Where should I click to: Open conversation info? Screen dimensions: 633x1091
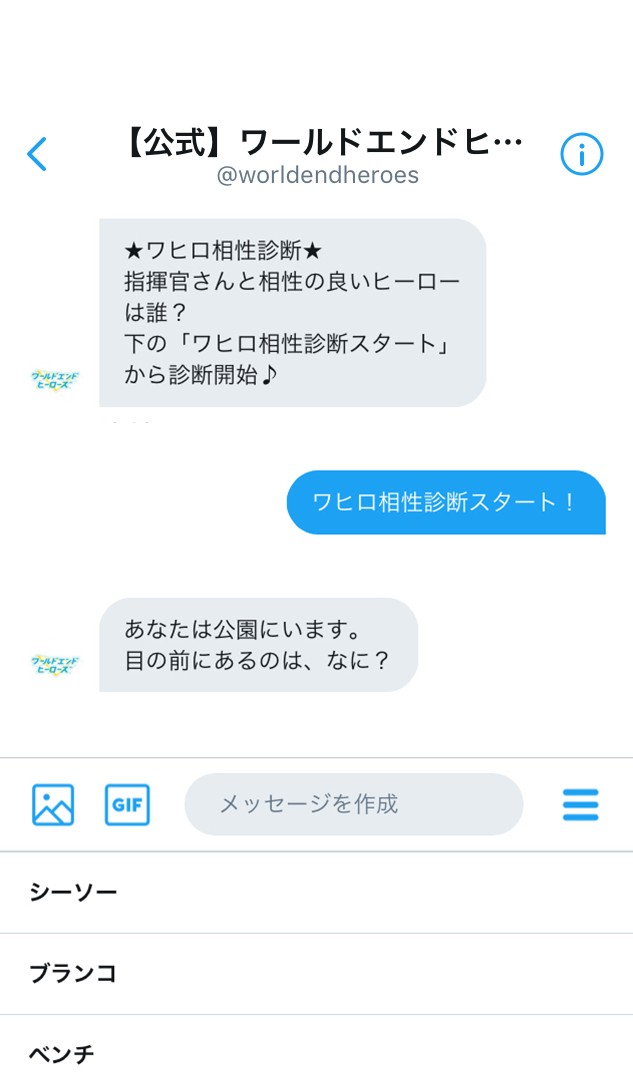[581, 154]
